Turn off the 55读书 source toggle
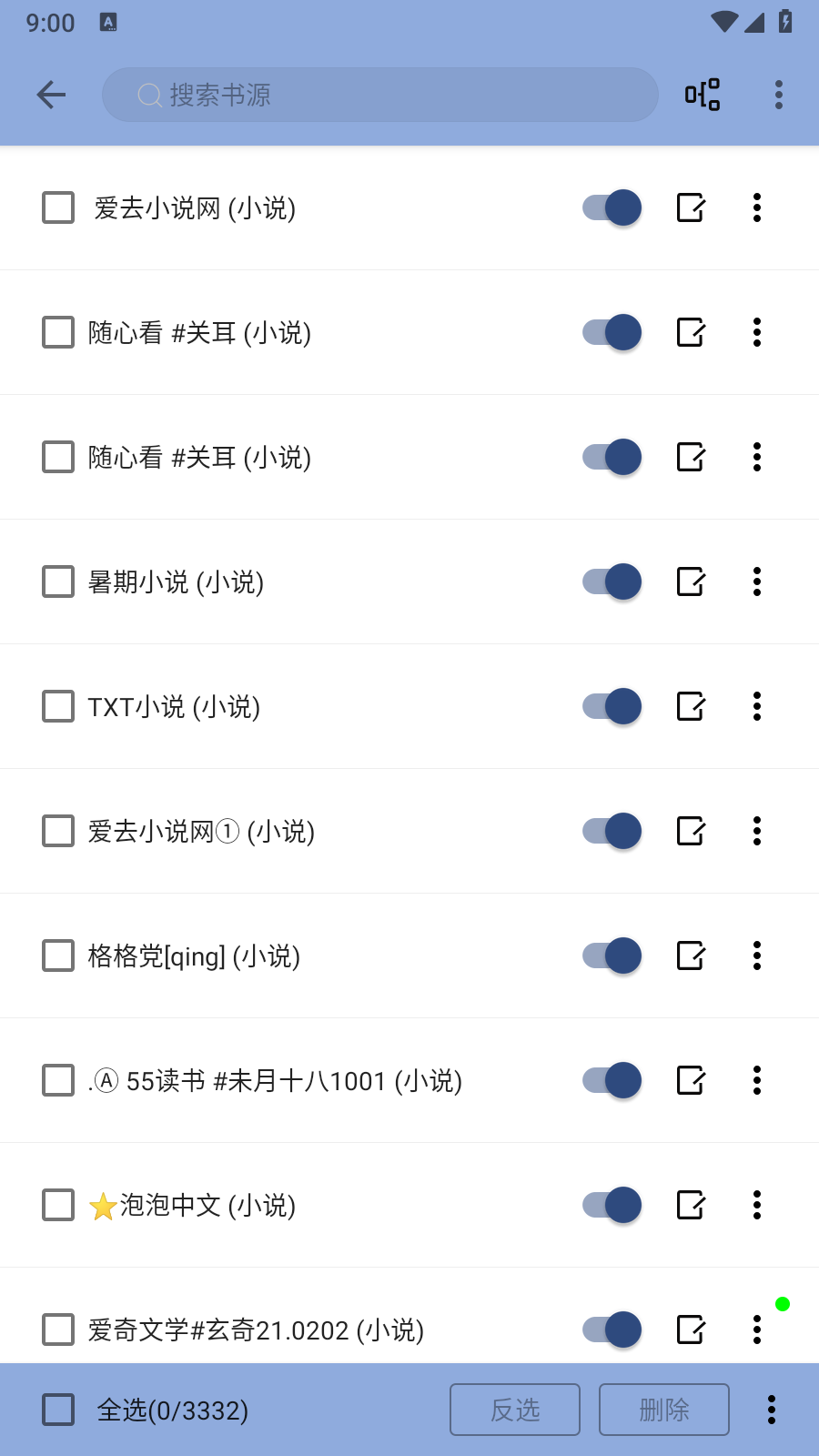This screenshot has width=819, height=1456. 612,1080
